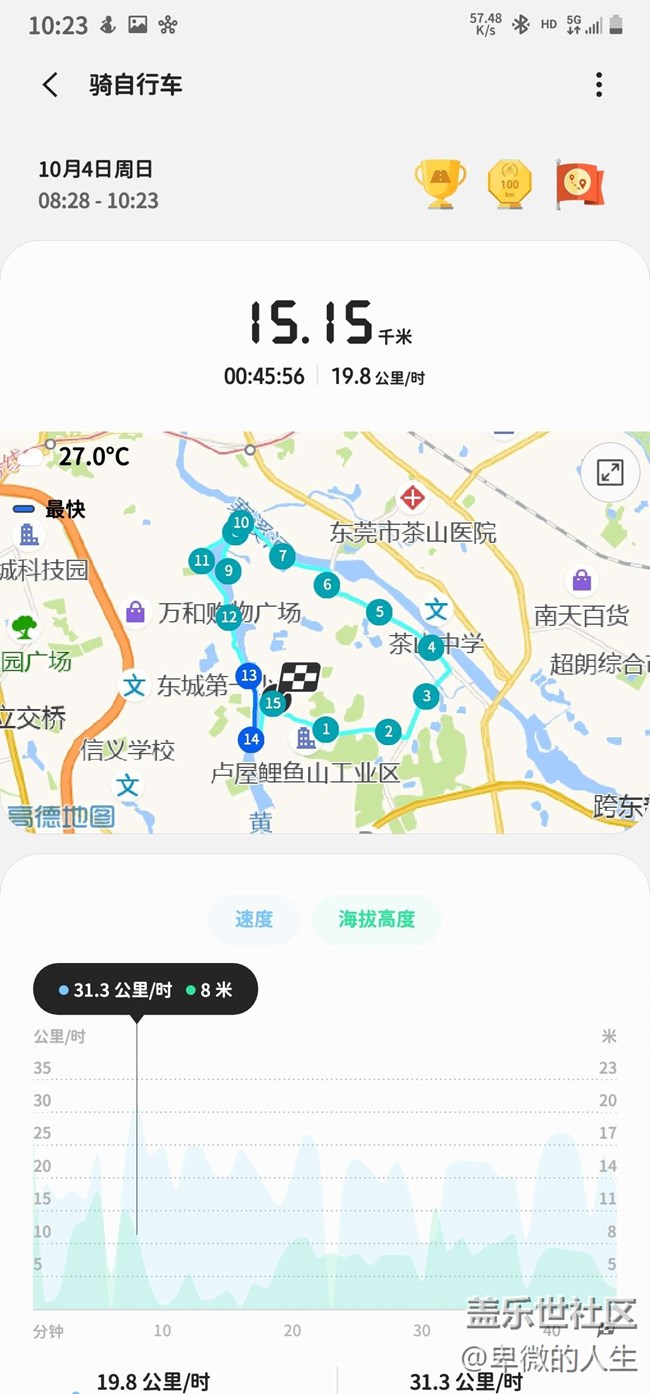Image resolution: width=650 pixels, height=1394 pixels.
Task: Go back from the cycling screen
Action: tap(50, 85)
